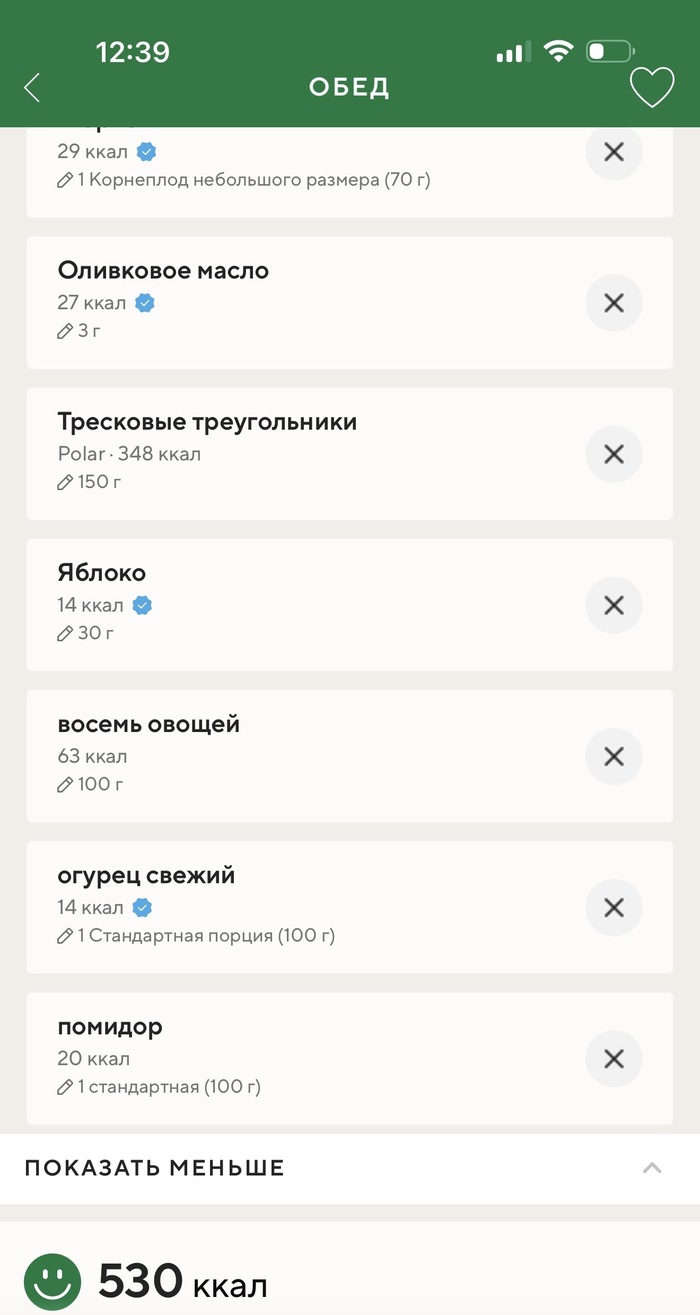
Task: Delete the помидор entry
Action: pos(614,1058)
